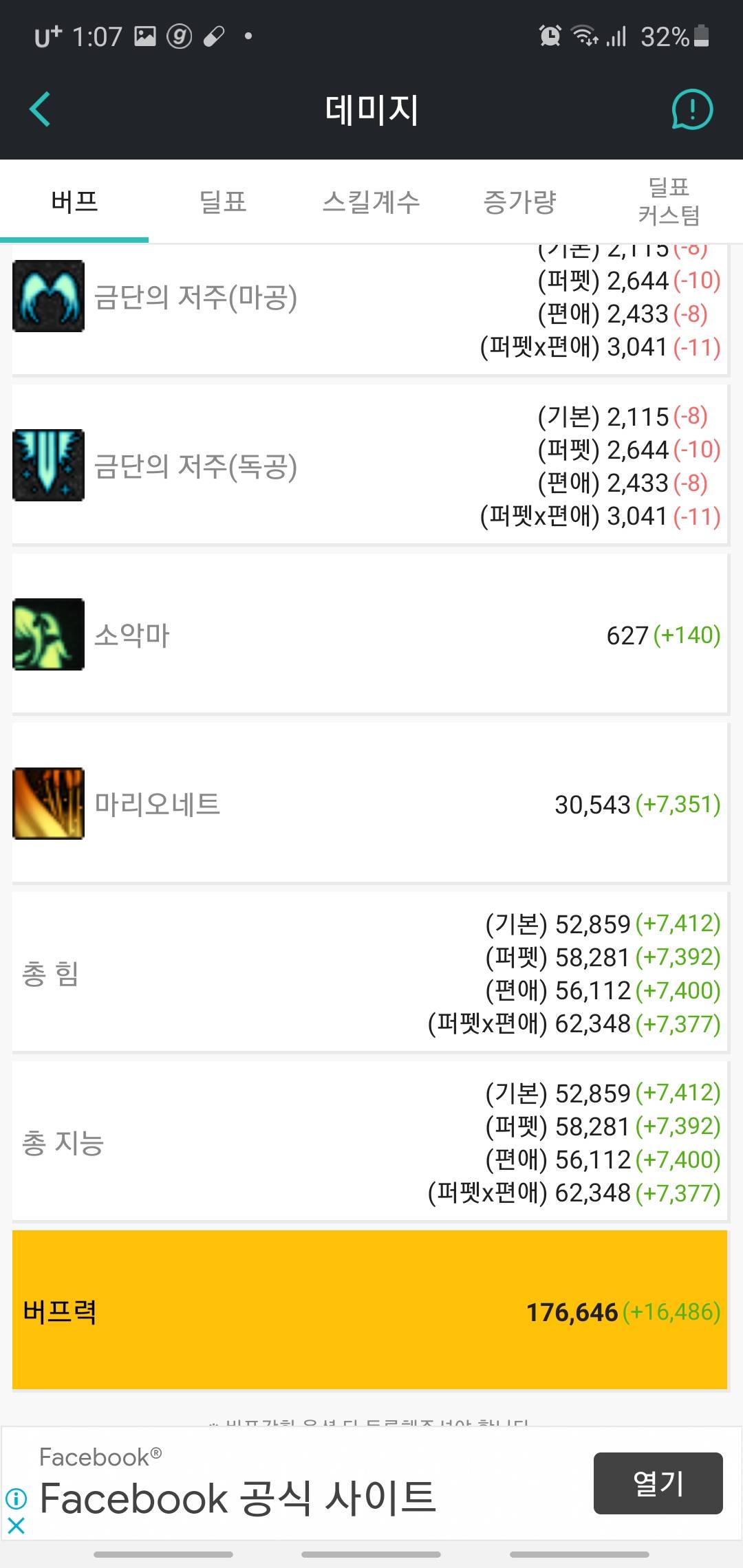Open the 스킬계수 tab

(371, 202)
